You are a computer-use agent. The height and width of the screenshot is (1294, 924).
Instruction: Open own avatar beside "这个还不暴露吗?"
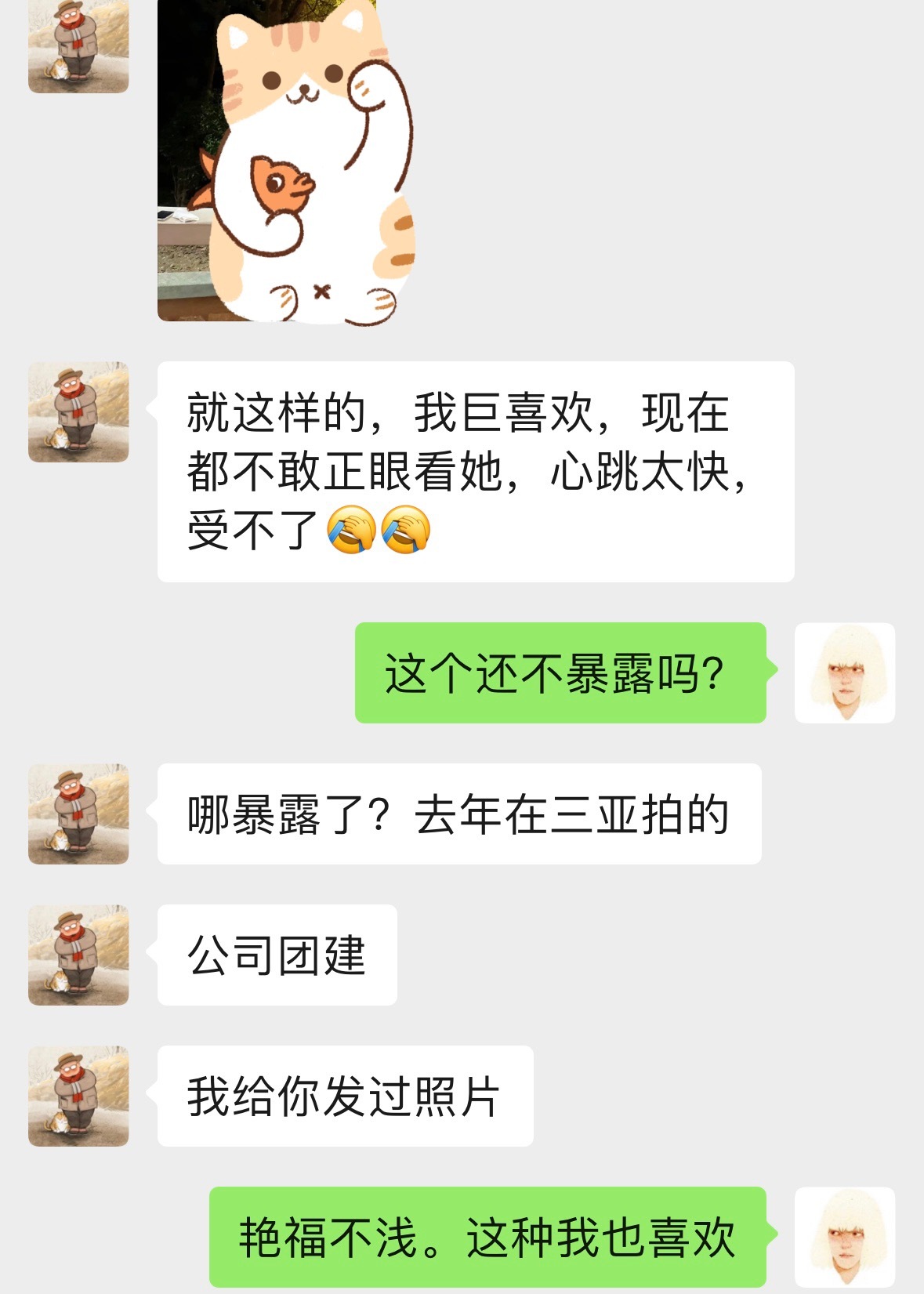[845, 672]
